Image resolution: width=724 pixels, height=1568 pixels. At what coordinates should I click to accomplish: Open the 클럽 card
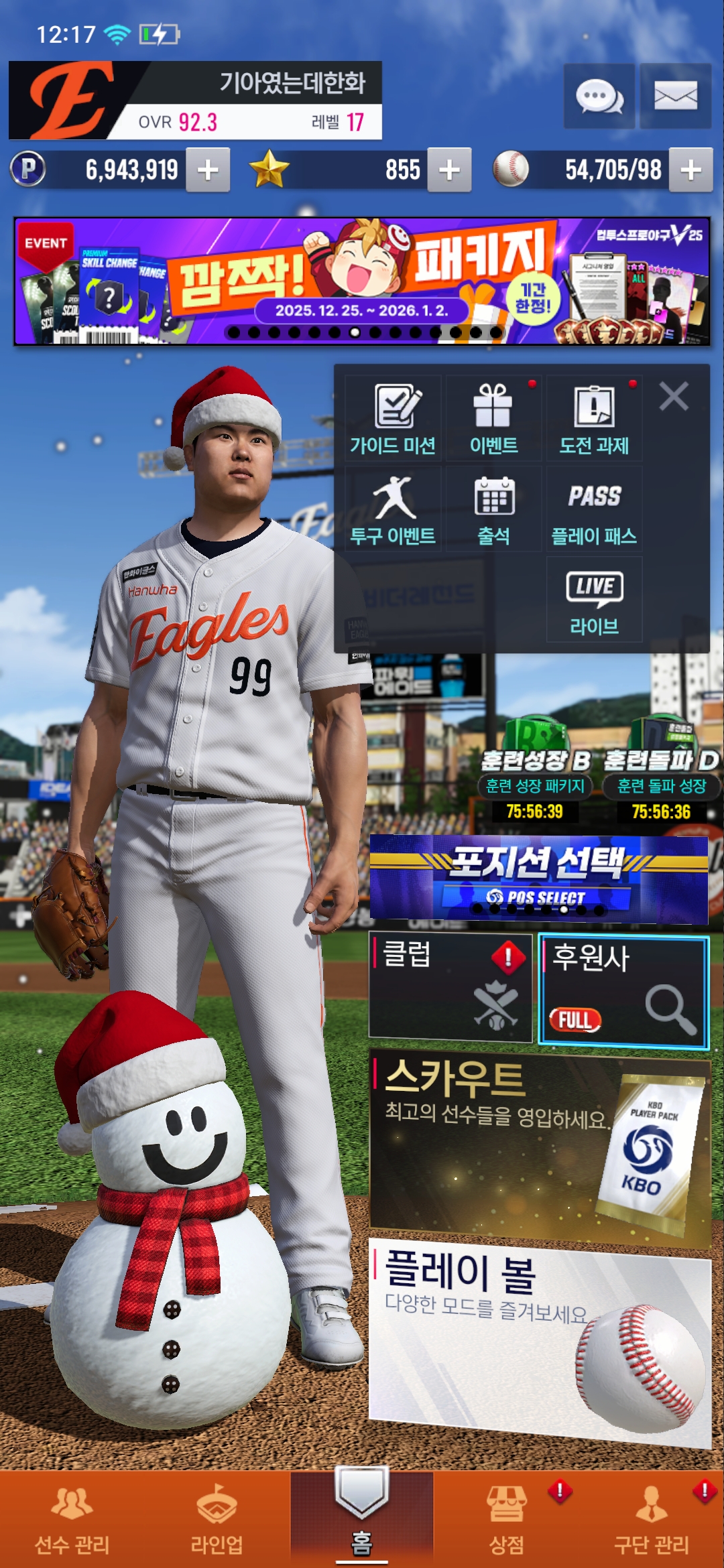pyautogui.click(x=450, y=987)
